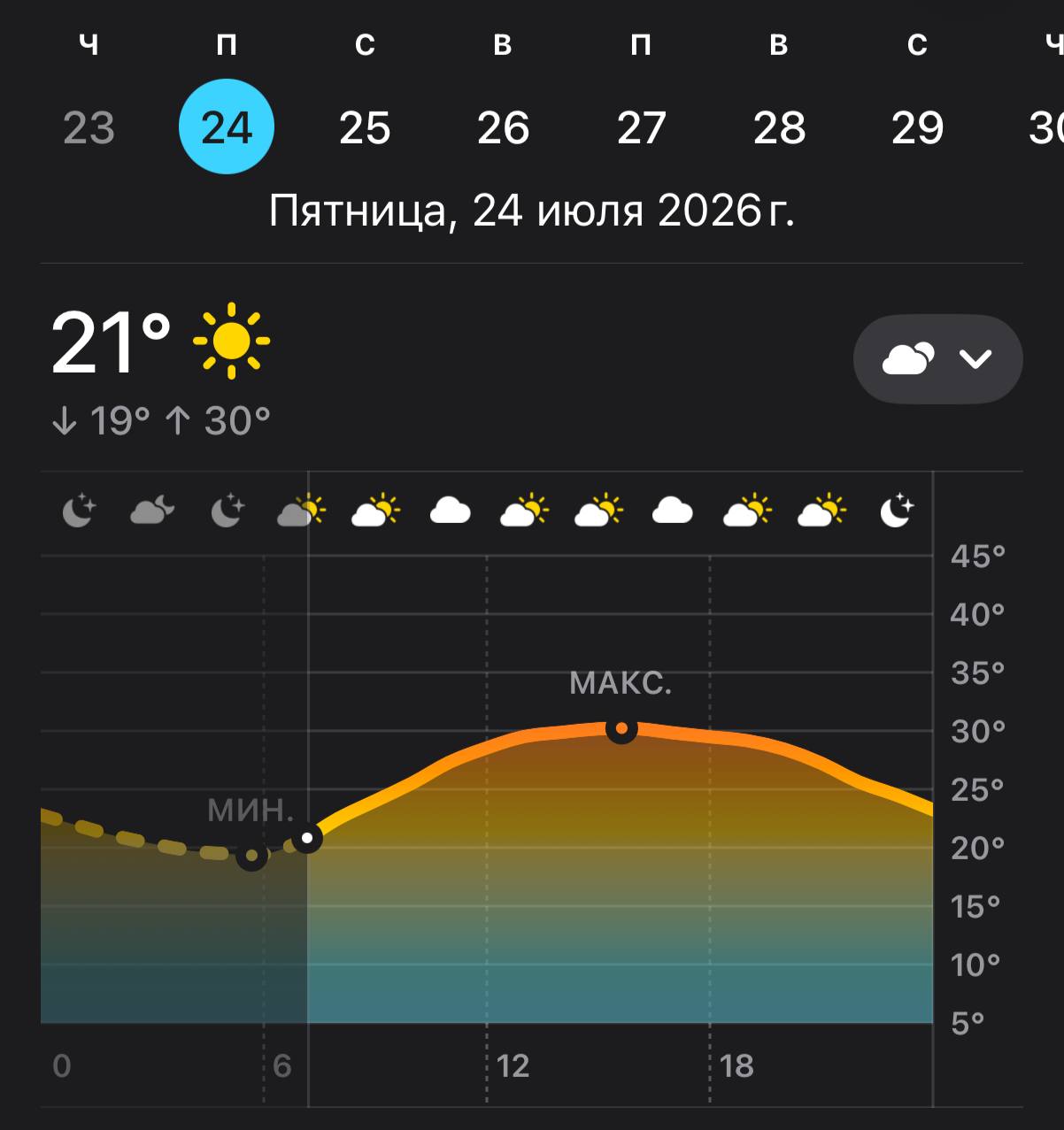Choose Monday the 27th
The height and width of the screenshot is (1130, 1064).
(x=641, y=127)
